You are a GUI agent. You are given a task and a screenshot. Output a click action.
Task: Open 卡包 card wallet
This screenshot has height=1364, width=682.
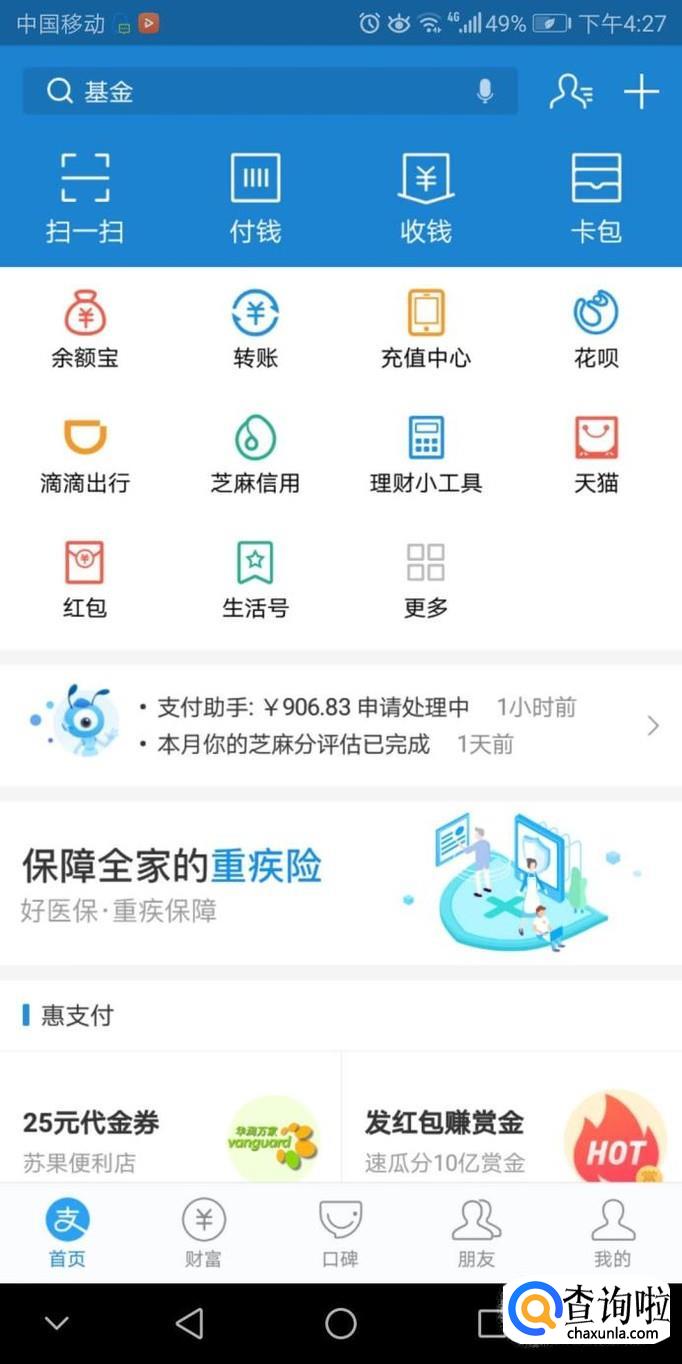click(x=596, y=197)
